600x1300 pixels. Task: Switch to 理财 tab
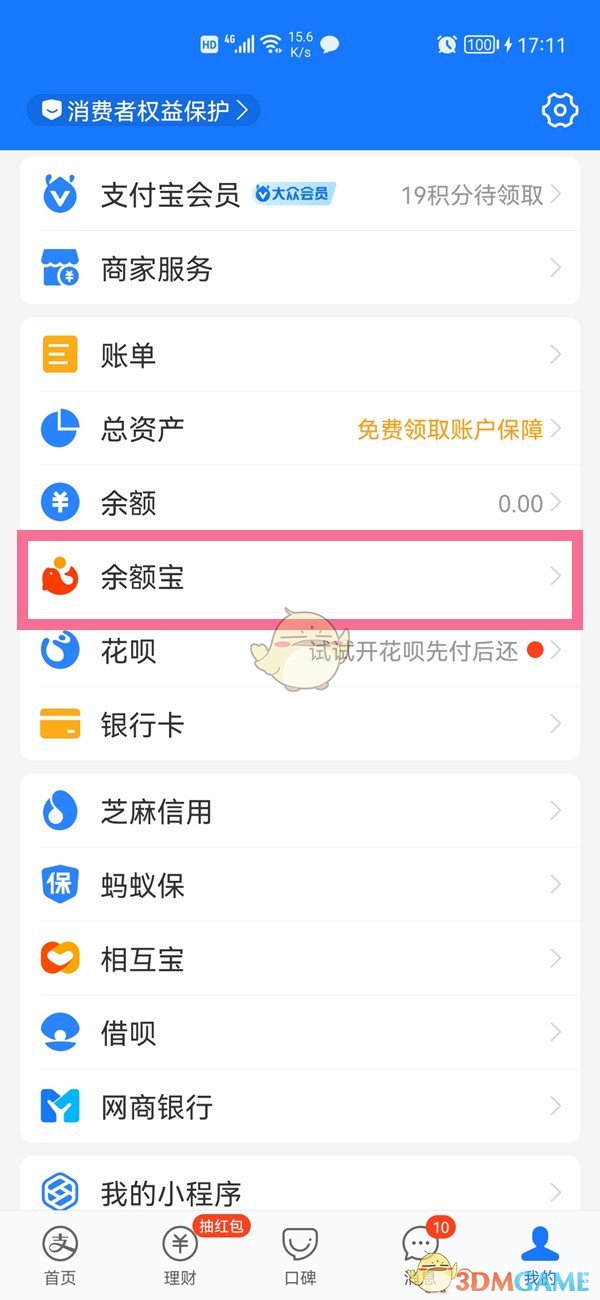pos(180,1255)
